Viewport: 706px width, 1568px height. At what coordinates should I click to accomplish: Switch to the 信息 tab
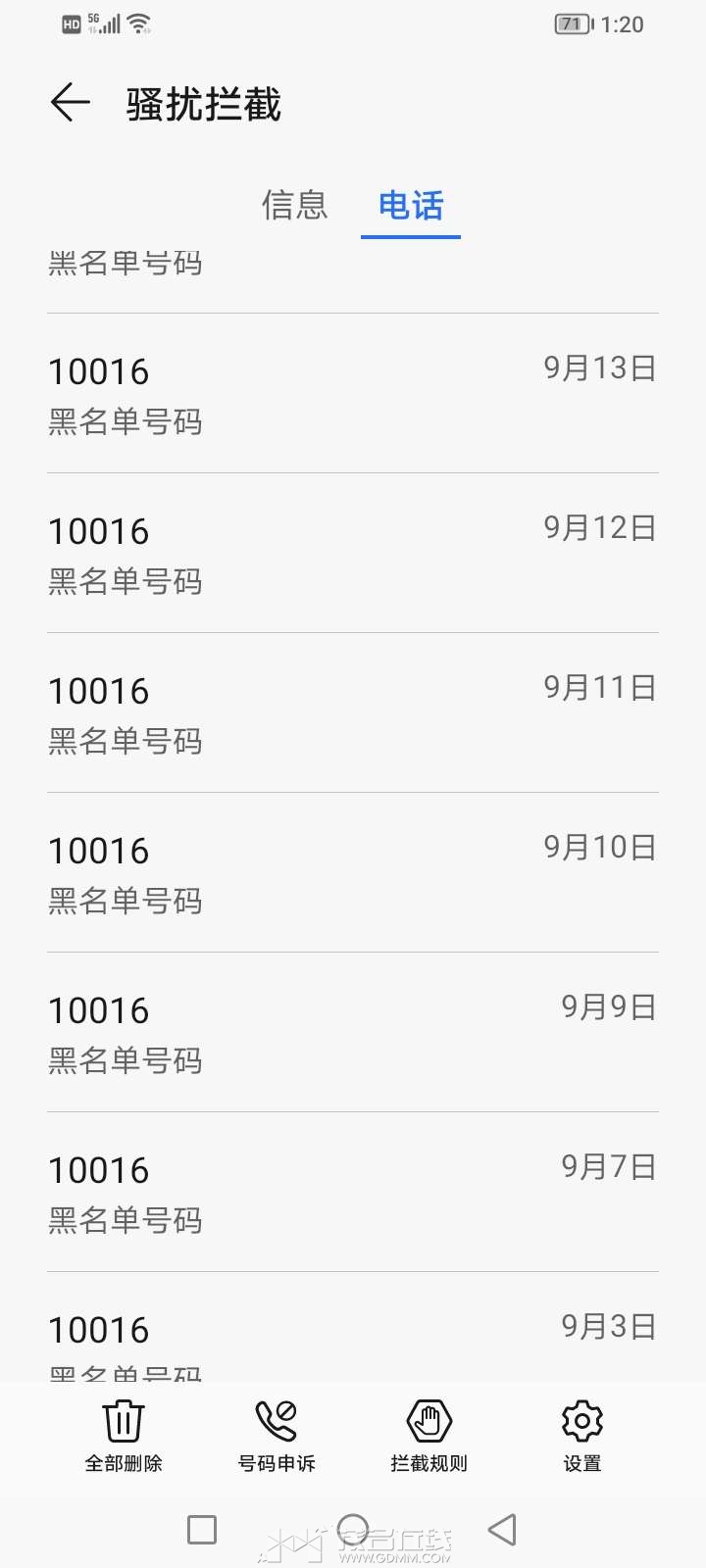coord(294,206)
